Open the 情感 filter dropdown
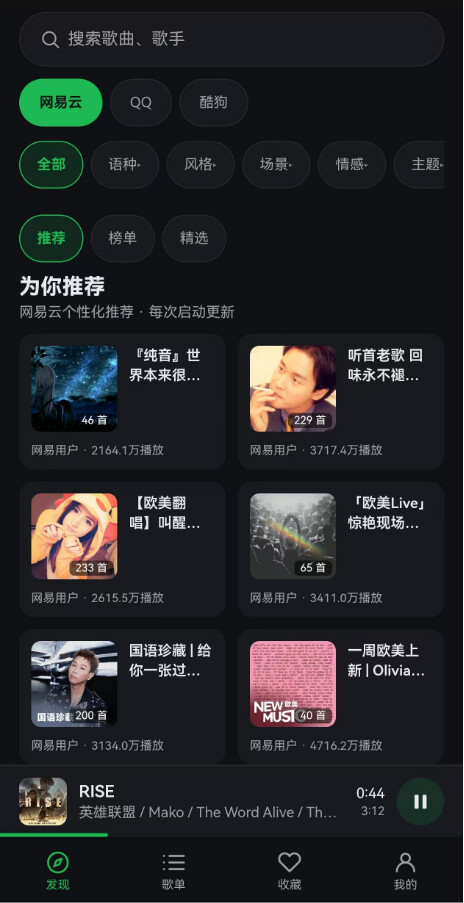Screen dimensions: 464x903 pos(352,165)
